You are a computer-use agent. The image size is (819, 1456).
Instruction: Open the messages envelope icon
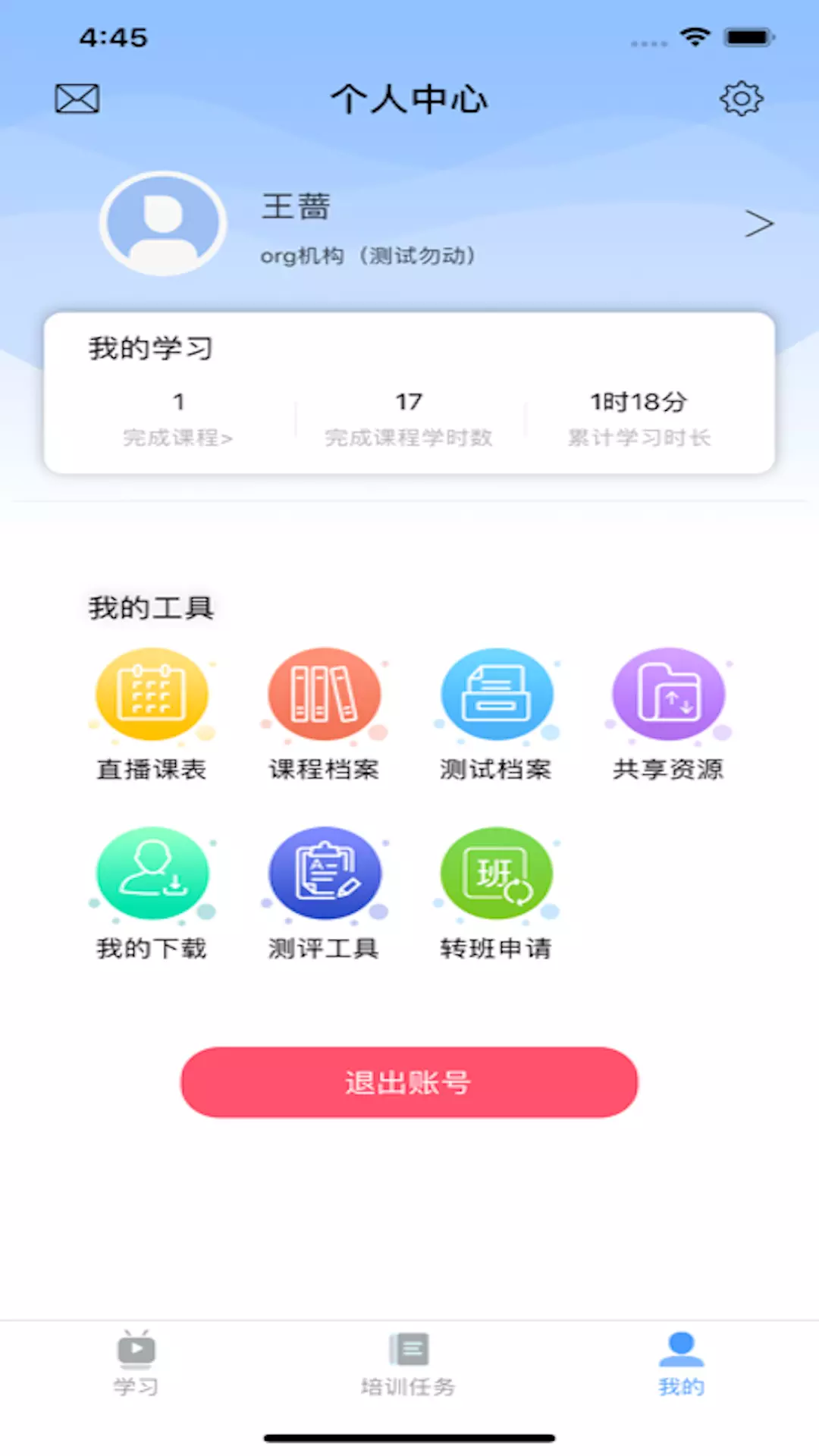pyautogui.click(x=77, y=99)
